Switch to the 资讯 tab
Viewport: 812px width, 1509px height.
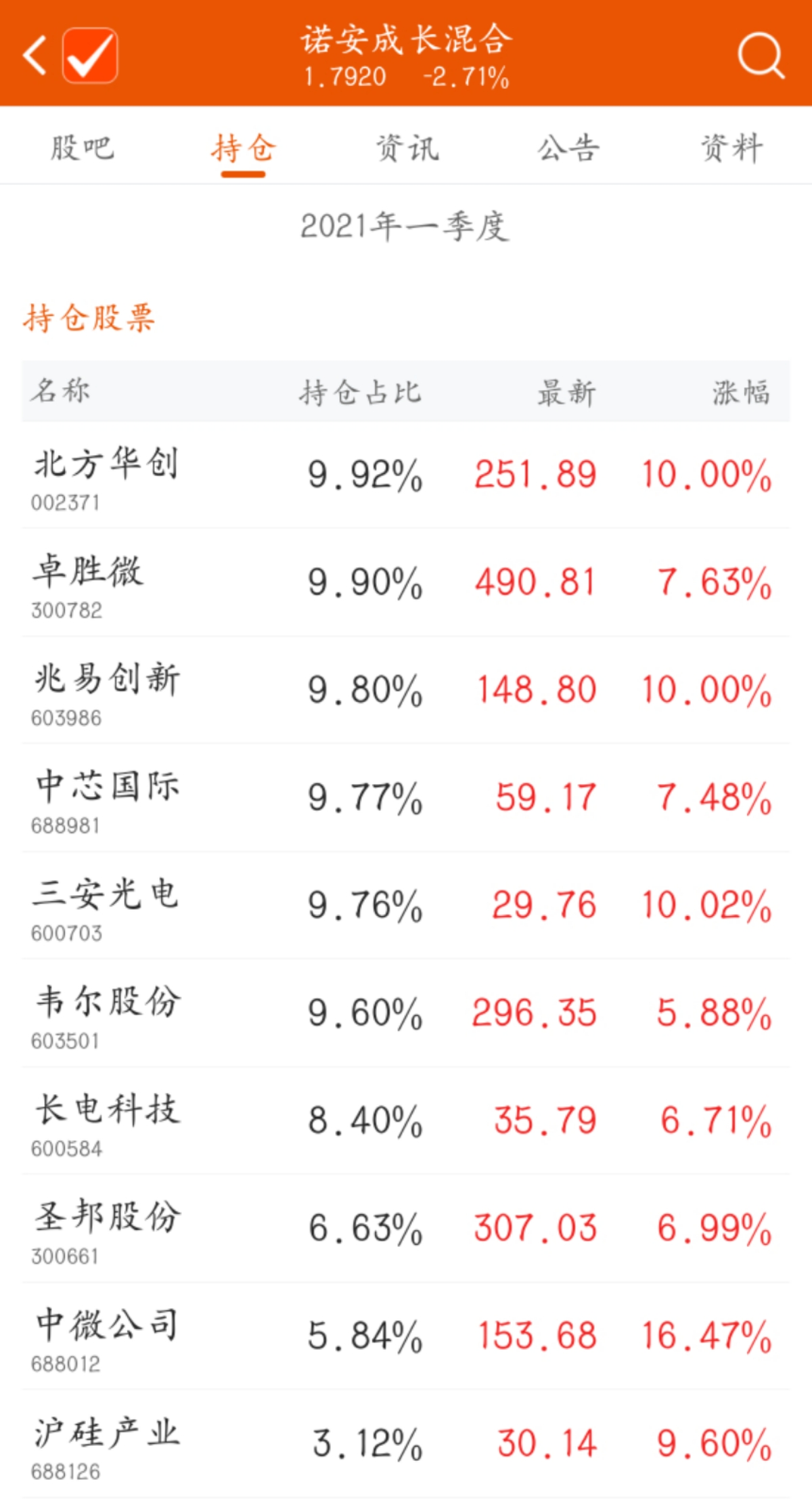coord(407,148)
